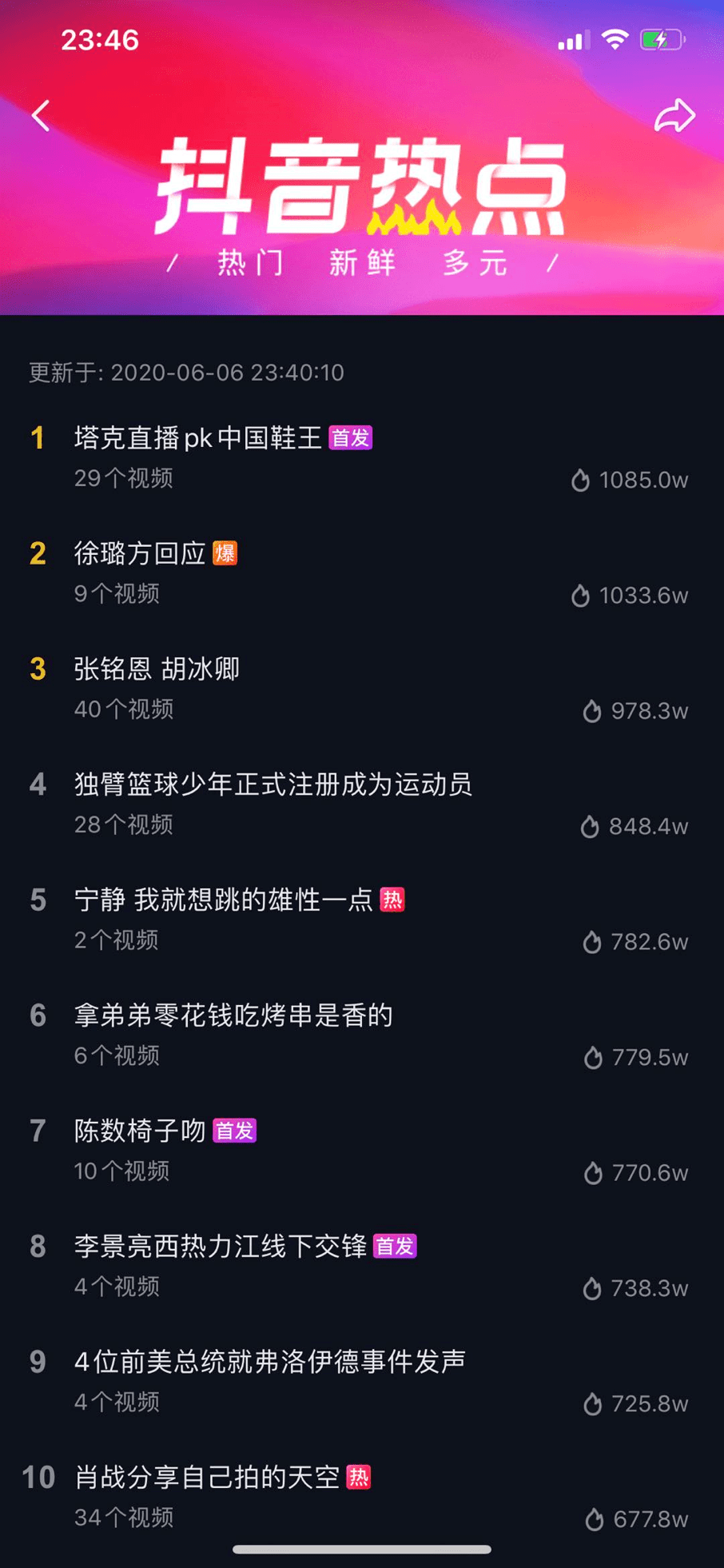Tap the 热 badge beside 宁静 topic
The height and width of the screenshot is (1568, 724).
coord(393,900)
